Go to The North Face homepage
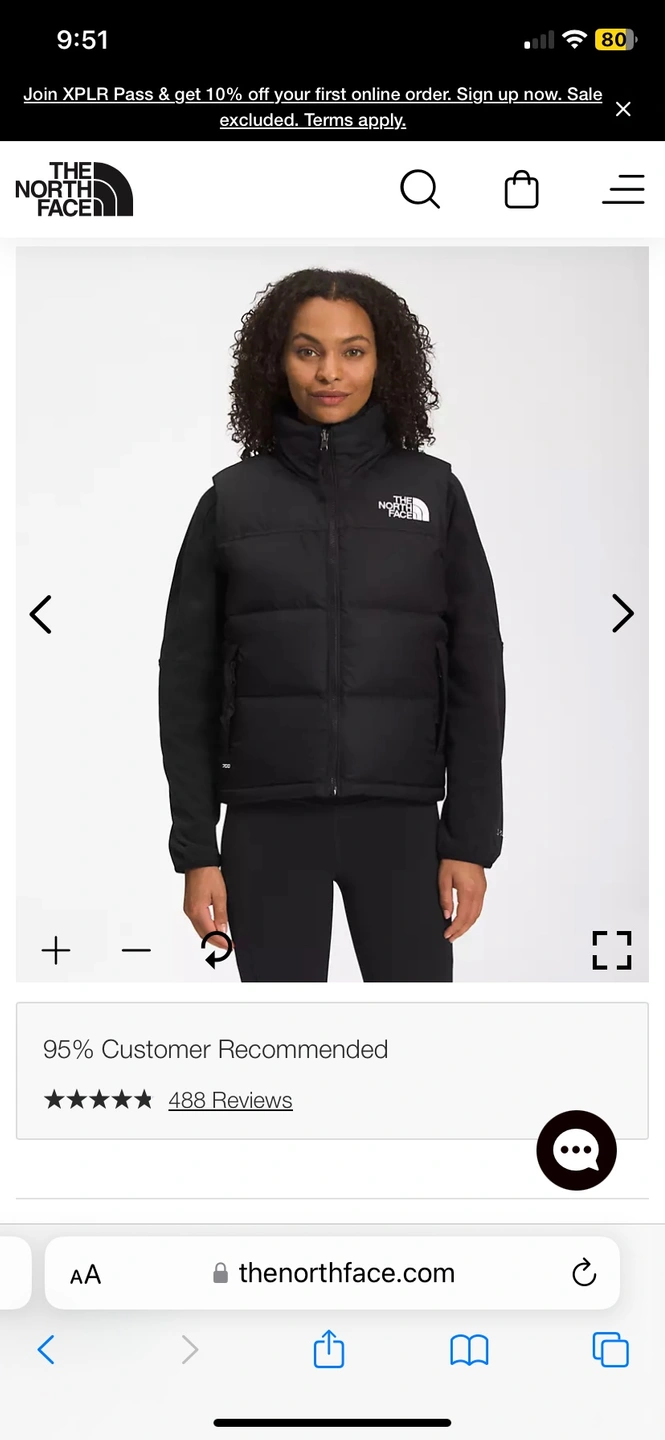 pyautogui.click(x=74, y=189)
